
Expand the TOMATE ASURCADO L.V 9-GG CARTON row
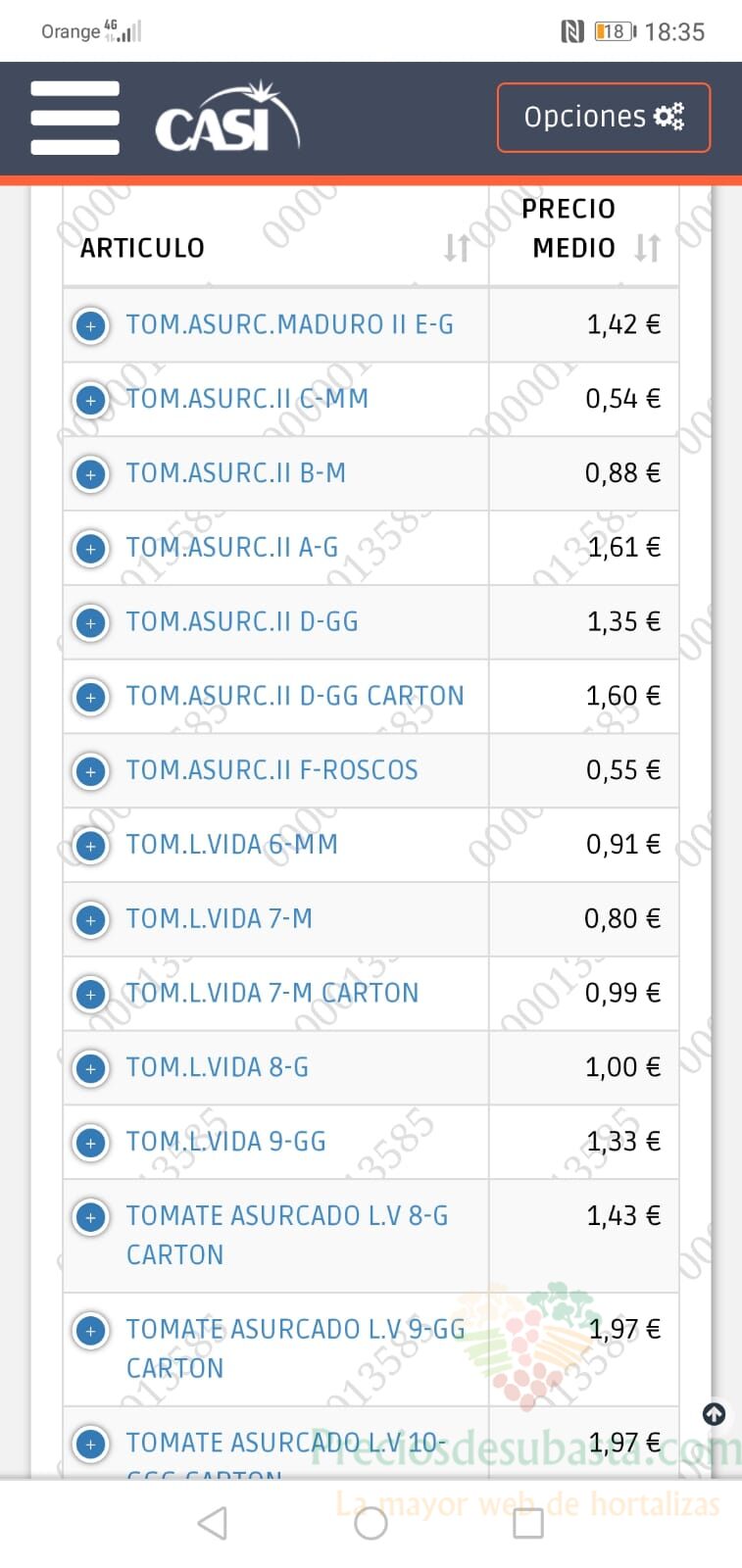pos(91,1331)
